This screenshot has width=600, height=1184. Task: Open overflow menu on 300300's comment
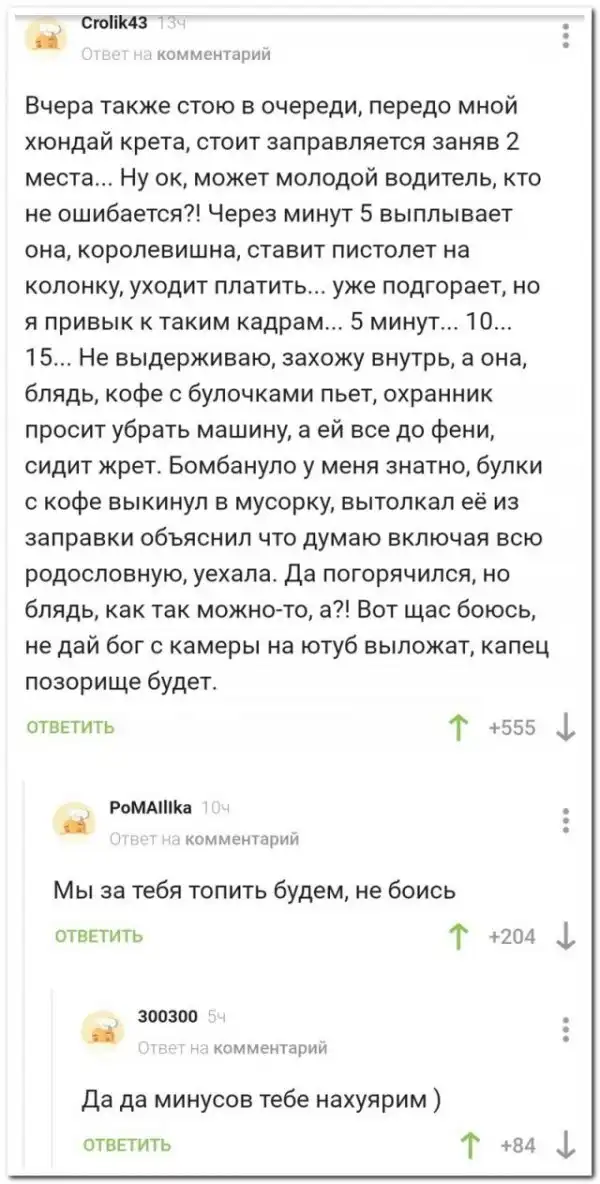566,1030
